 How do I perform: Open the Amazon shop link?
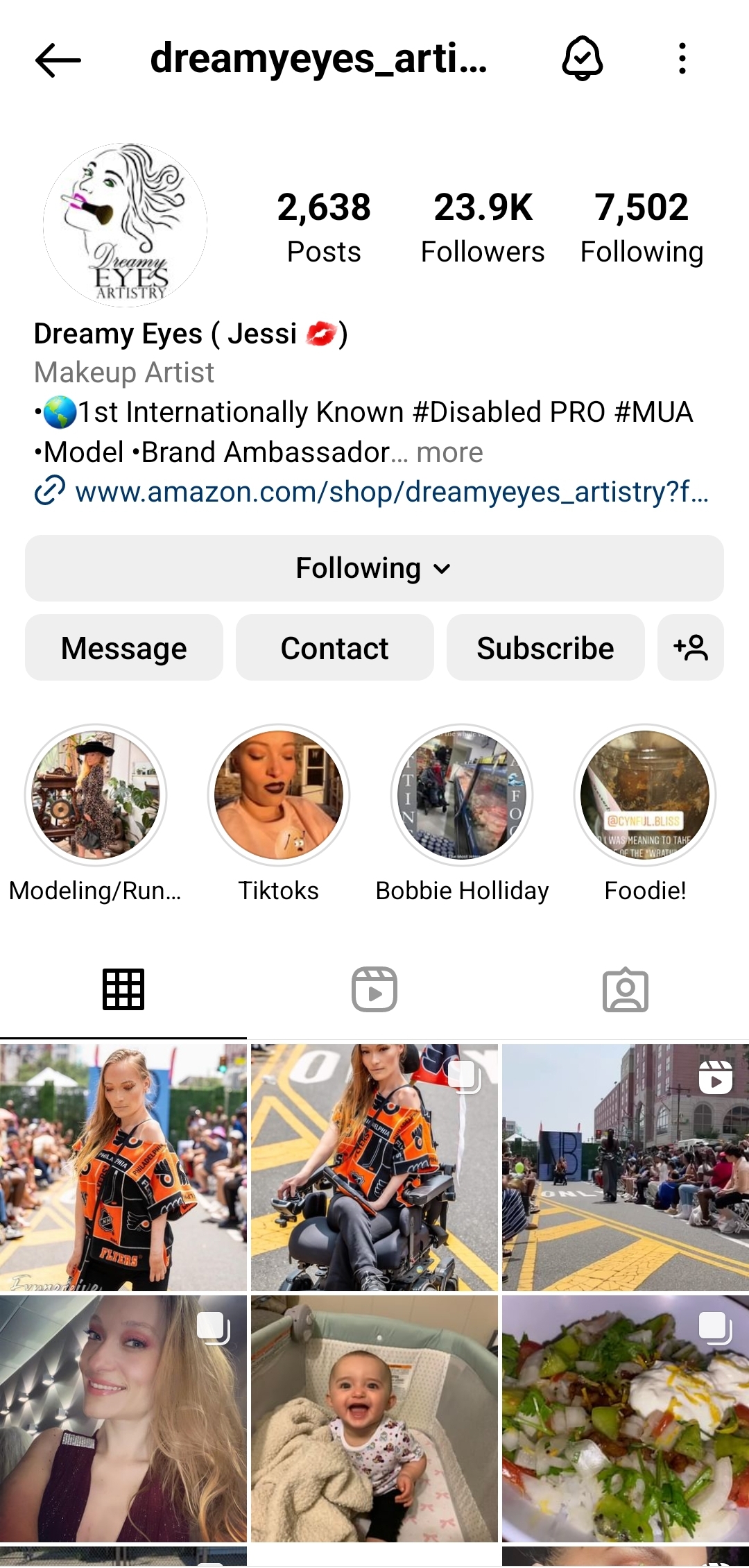click(391, 491)
